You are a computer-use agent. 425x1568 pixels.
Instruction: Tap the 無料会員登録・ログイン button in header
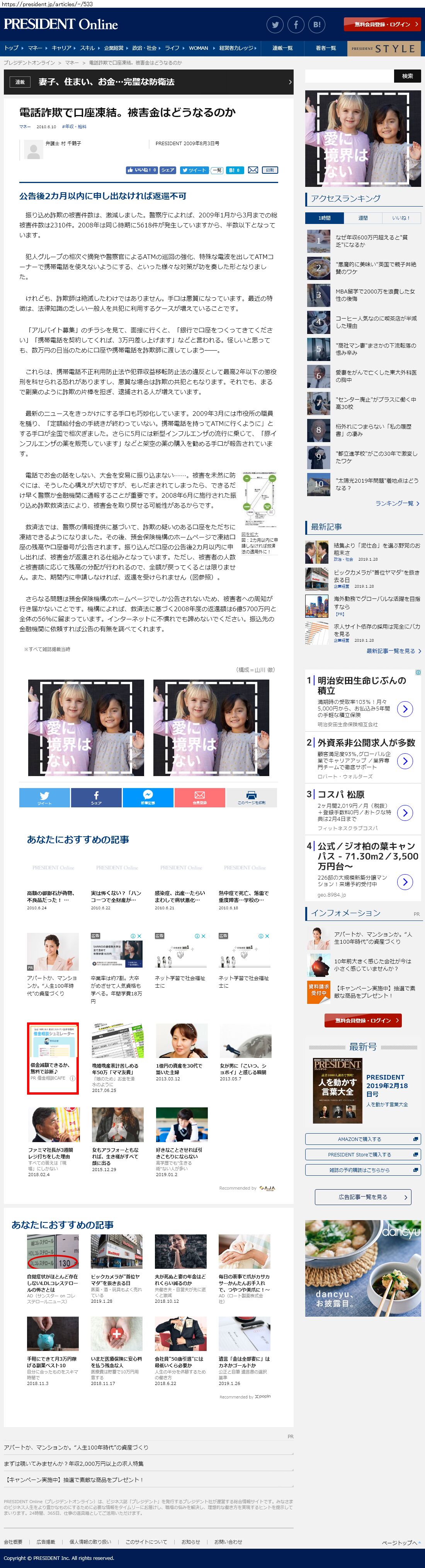point(382,24)
